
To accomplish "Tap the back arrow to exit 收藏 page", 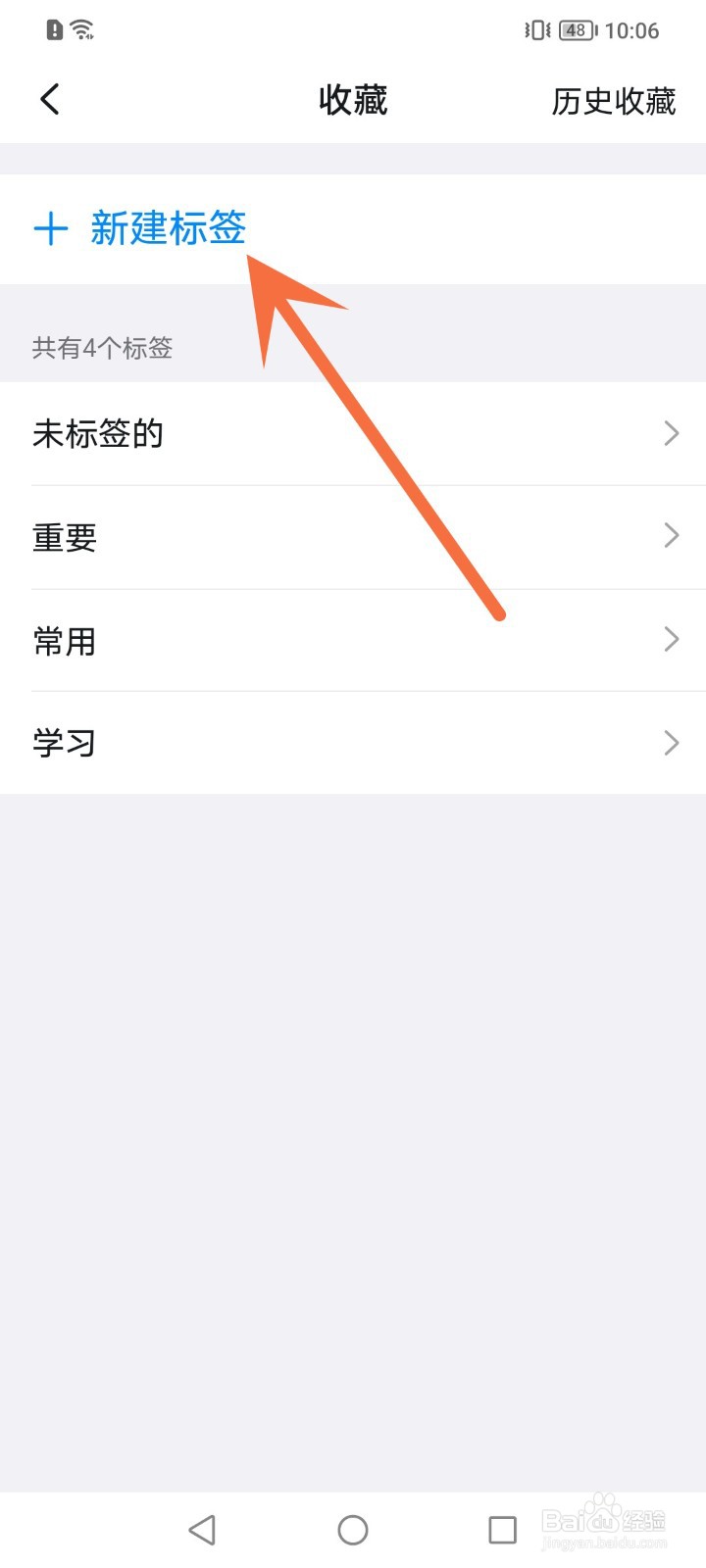I will 49,98.
